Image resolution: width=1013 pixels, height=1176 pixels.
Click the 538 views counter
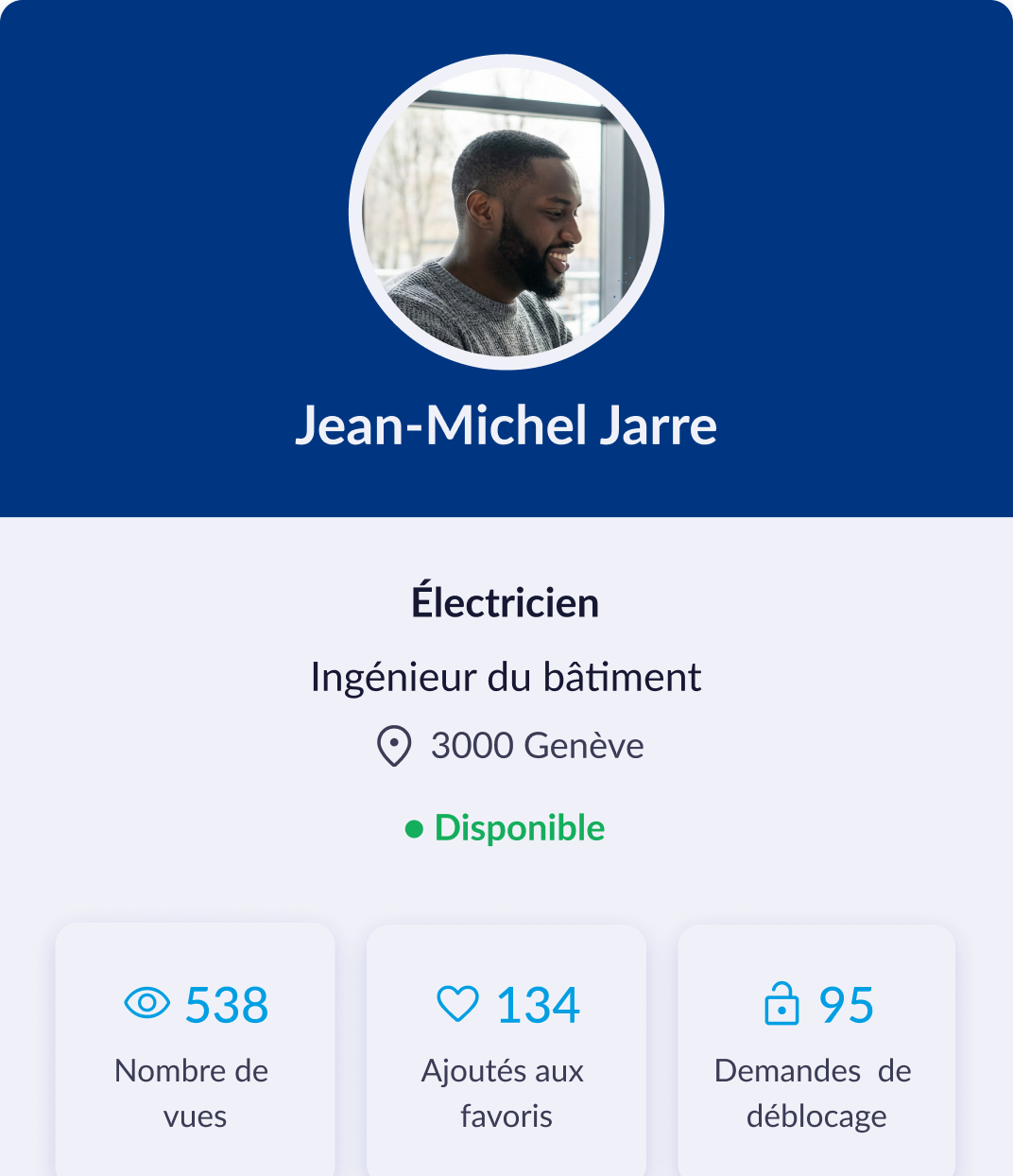pos(226,1005)
